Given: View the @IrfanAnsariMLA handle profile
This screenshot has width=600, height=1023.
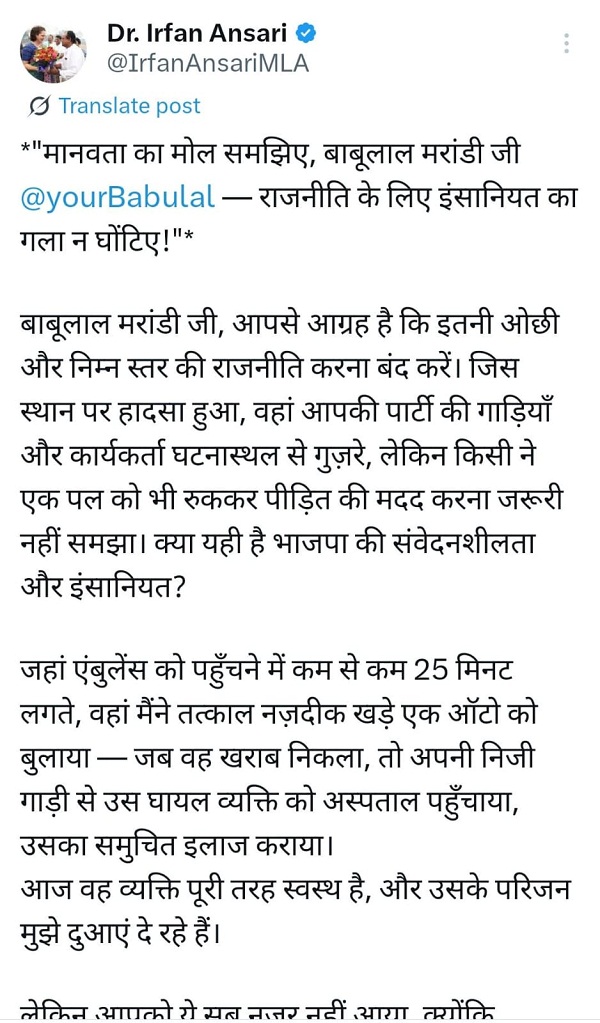Looking at the screenshot, I should point(207,64).
